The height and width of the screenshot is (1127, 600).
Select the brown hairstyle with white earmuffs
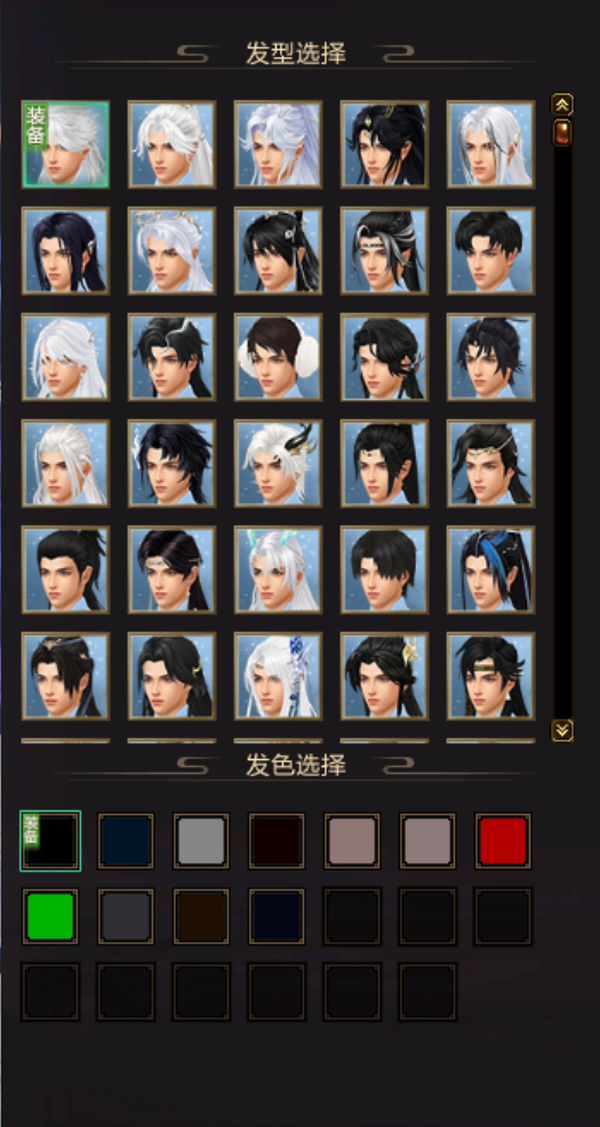pyautogui.click(x=278, y=357)
